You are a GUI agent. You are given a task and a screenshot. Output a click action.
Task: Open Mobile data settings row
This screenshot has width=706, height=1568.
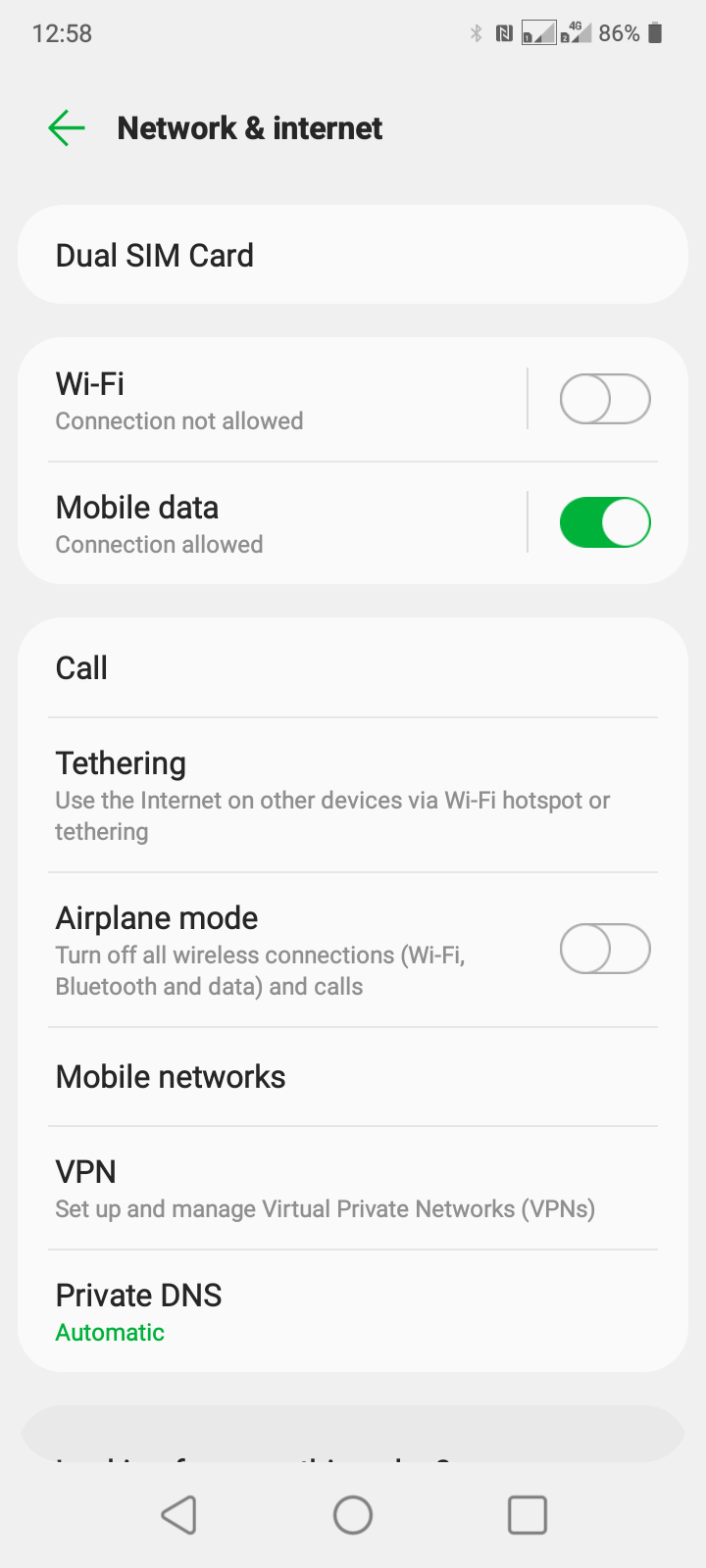pyautogui.click(x=275, y=523)
